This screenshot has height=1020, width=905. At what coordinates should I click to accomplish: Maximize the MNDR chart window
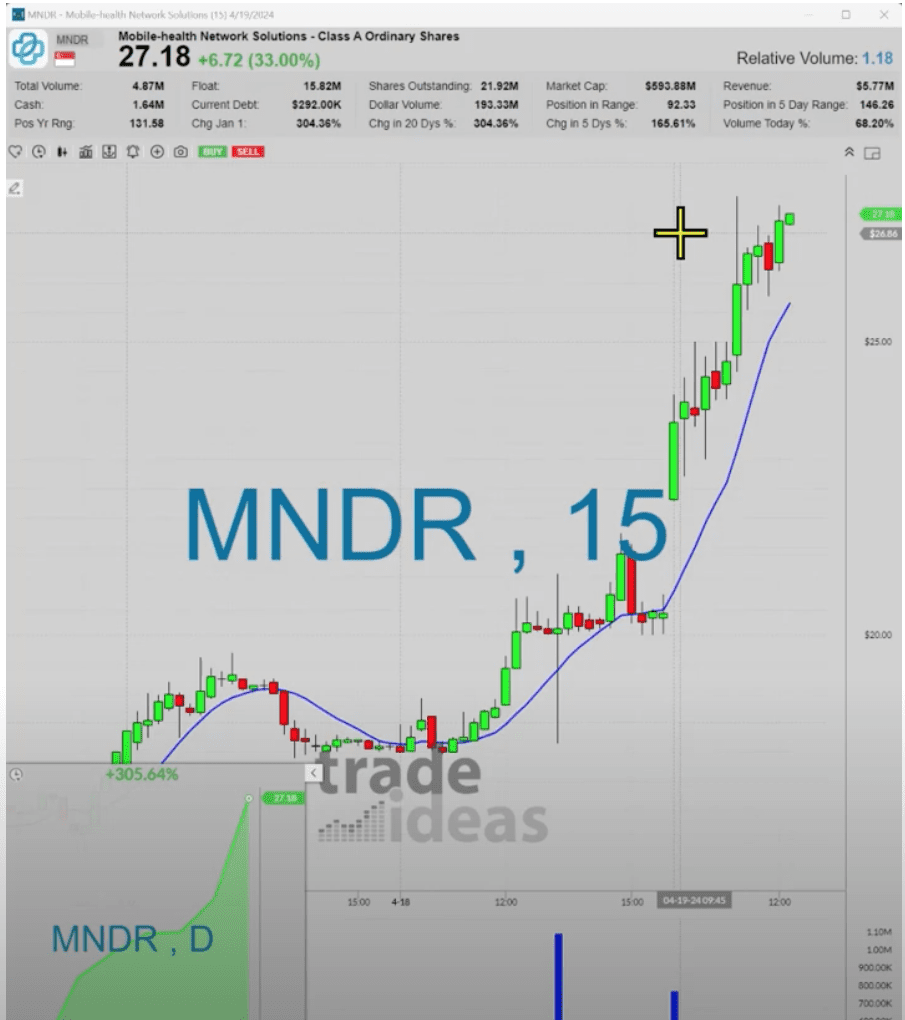click(846, 15)
